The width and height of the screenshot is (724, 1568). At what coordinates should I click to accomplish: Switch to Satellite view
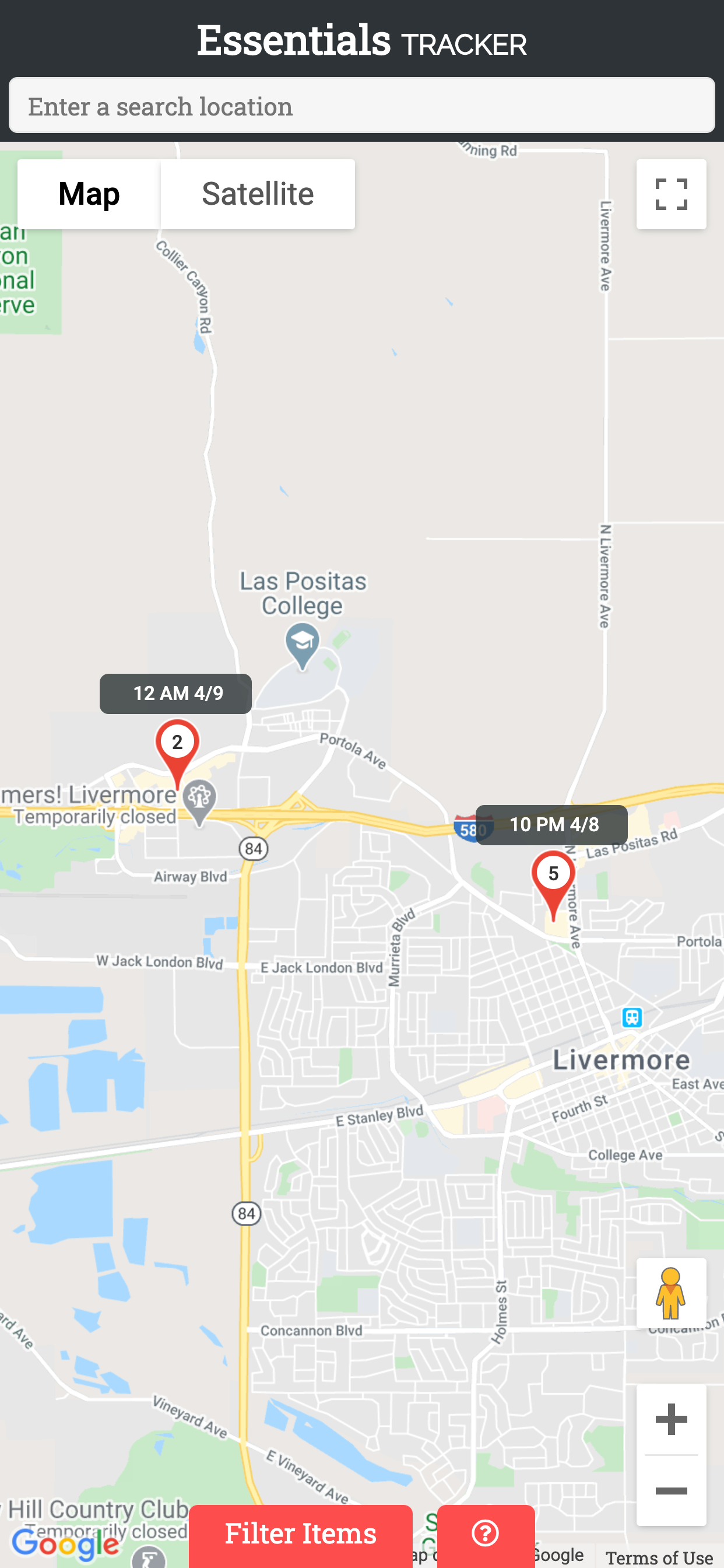tap(257, 194)
